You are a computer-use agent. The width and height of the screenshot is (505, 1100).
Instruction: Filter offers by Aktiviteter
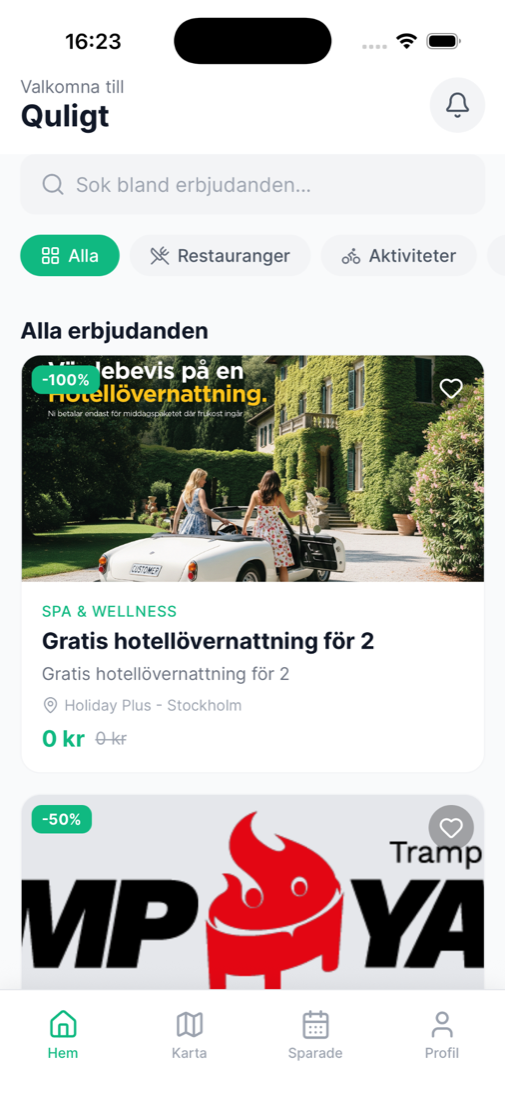[x=399, y=255]
